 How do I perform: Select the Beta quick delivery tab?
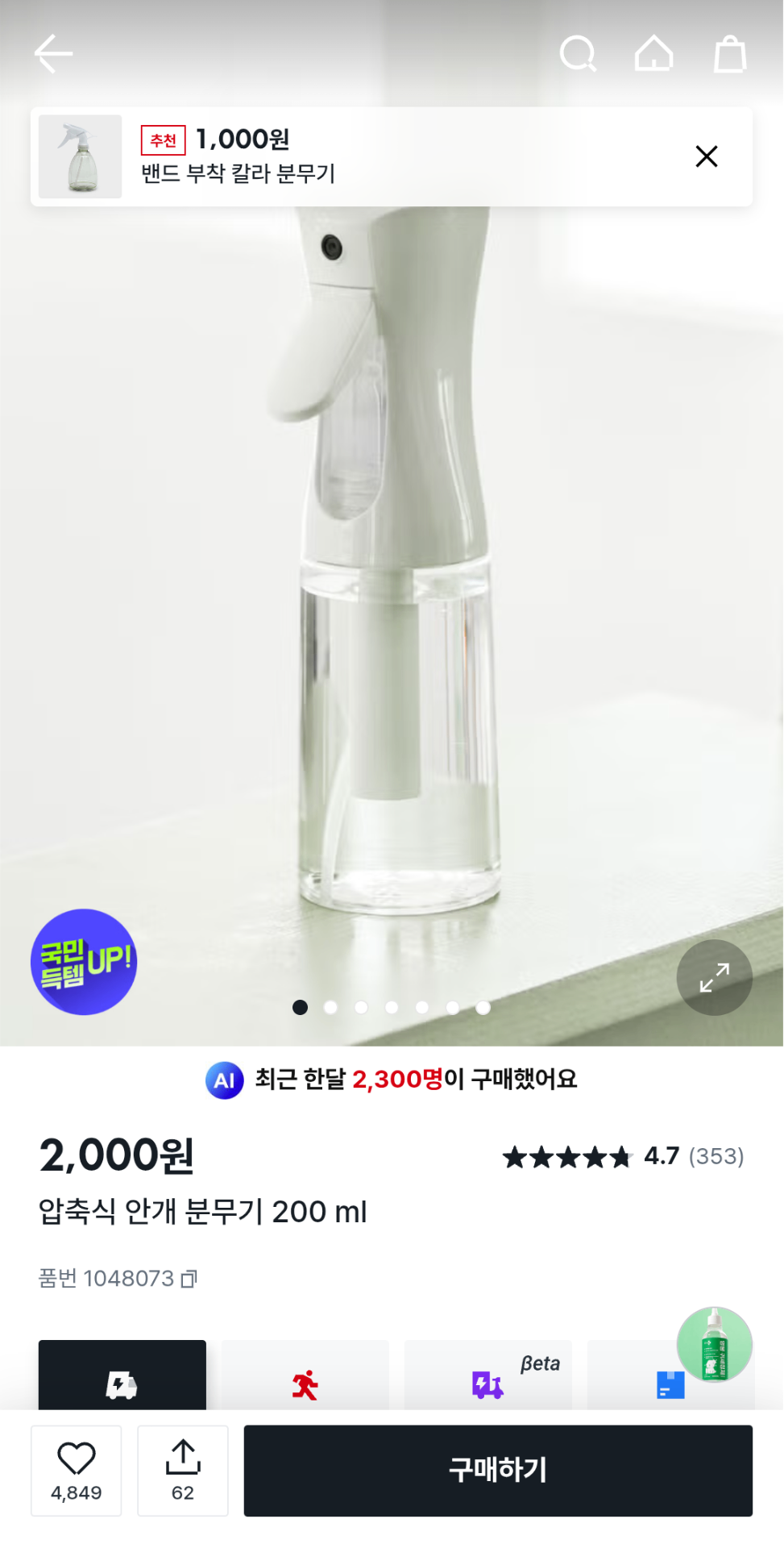click(x=488, y=1380)
